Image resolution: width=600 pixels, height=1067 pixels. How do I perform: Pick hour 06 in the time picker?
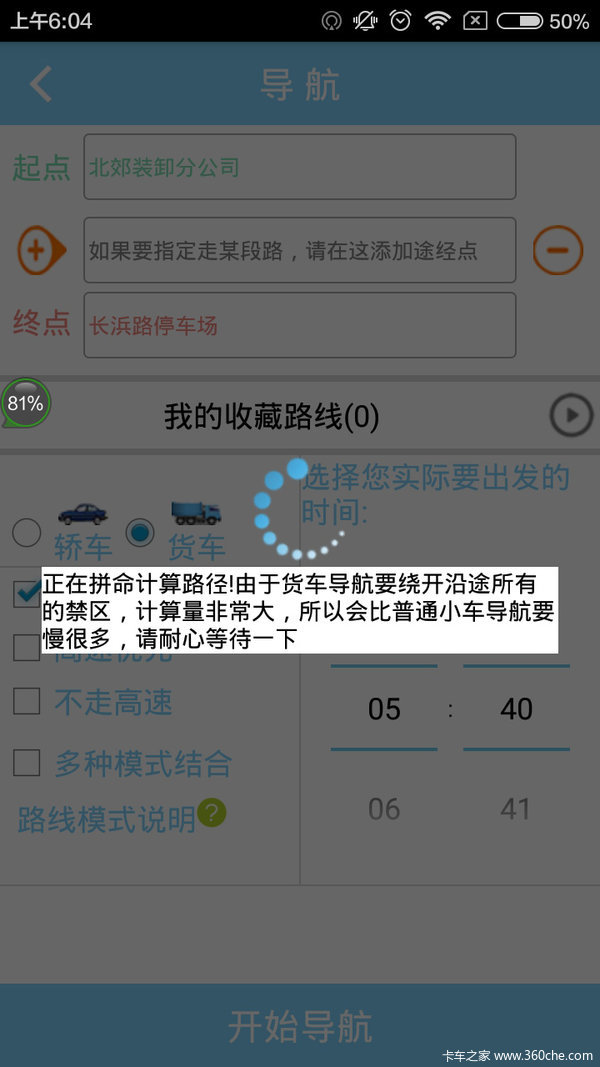tap(384, 808)
